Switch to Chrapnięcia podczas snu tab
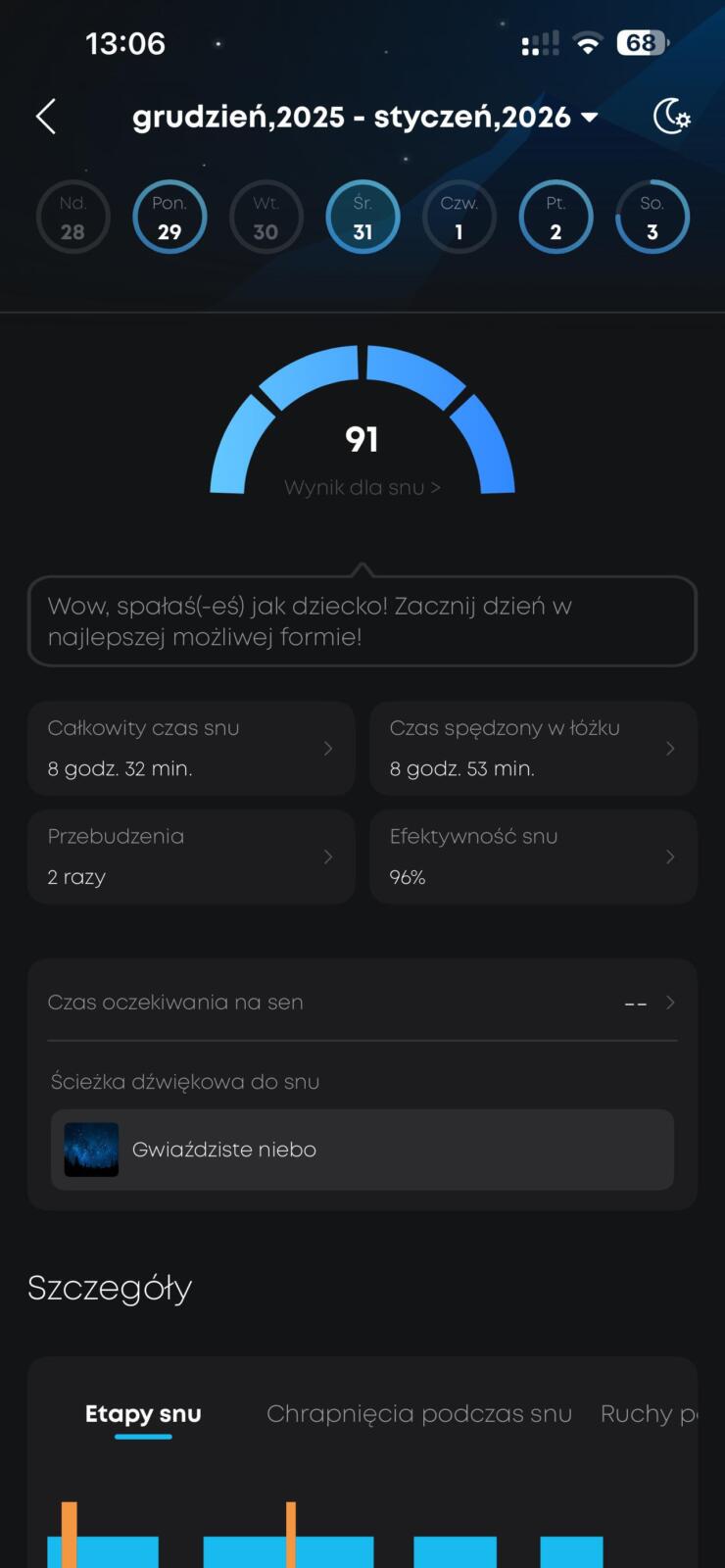 point(419,1414)
